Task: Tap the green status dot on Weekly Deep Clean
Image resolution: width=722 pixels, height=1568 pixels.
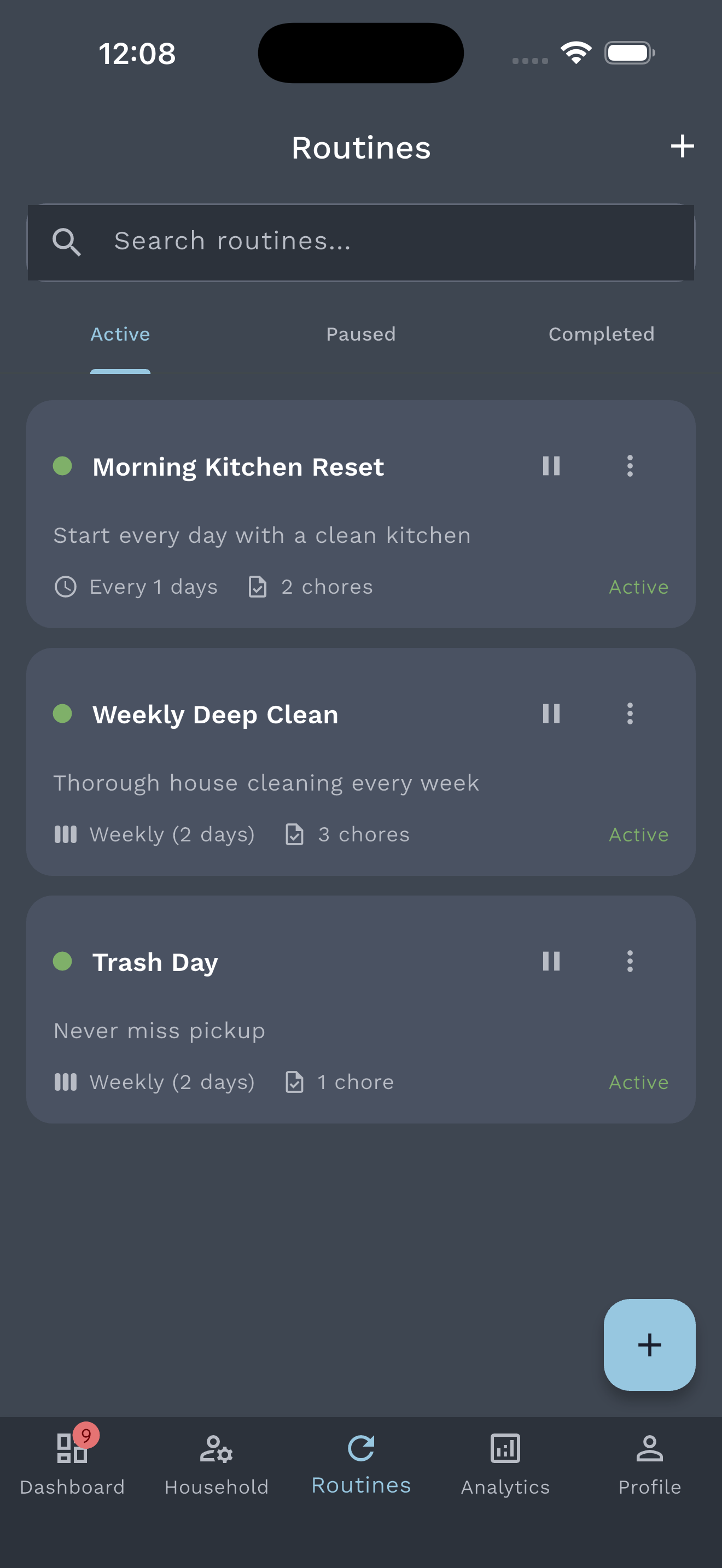Action: (63, 713)
